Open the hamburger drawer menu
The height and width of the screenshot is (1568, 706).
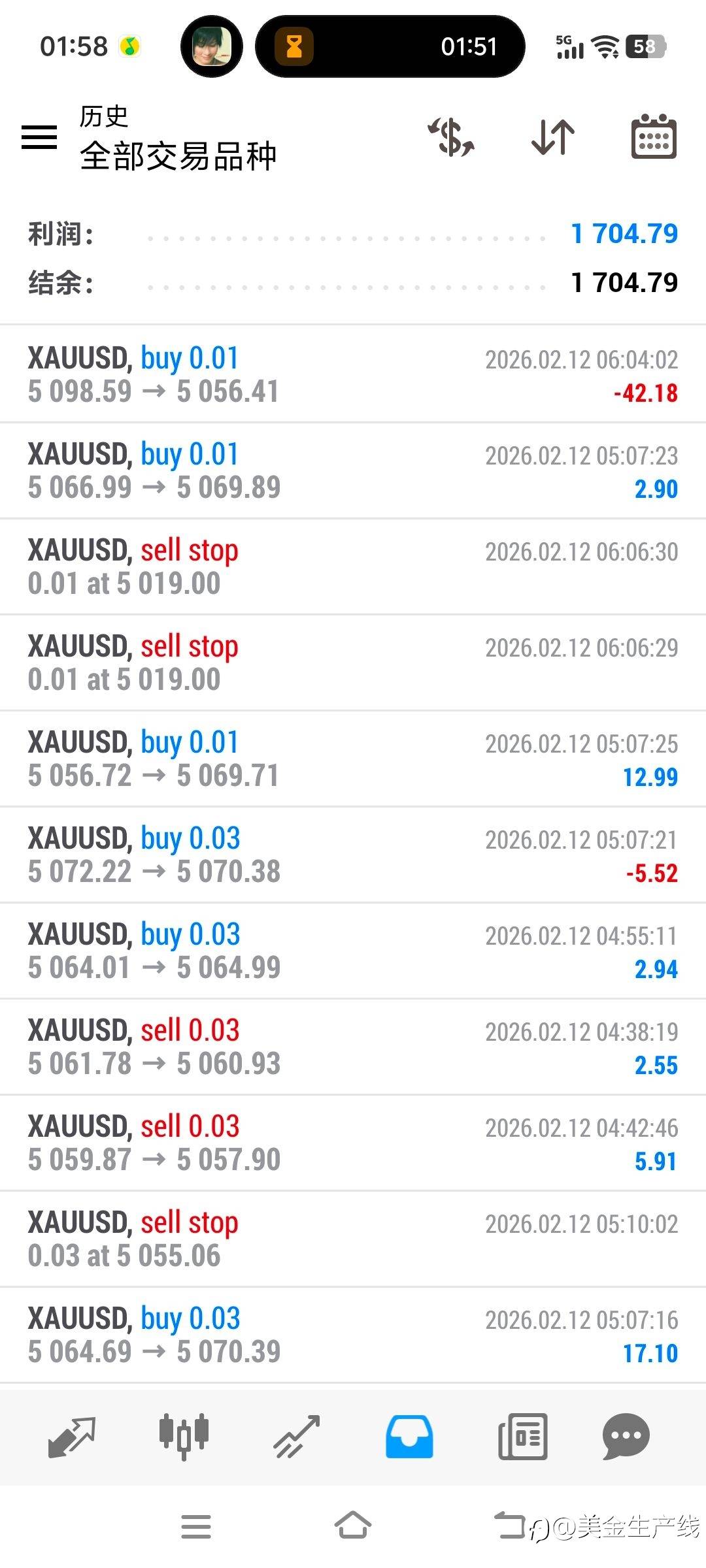(39, 137)
